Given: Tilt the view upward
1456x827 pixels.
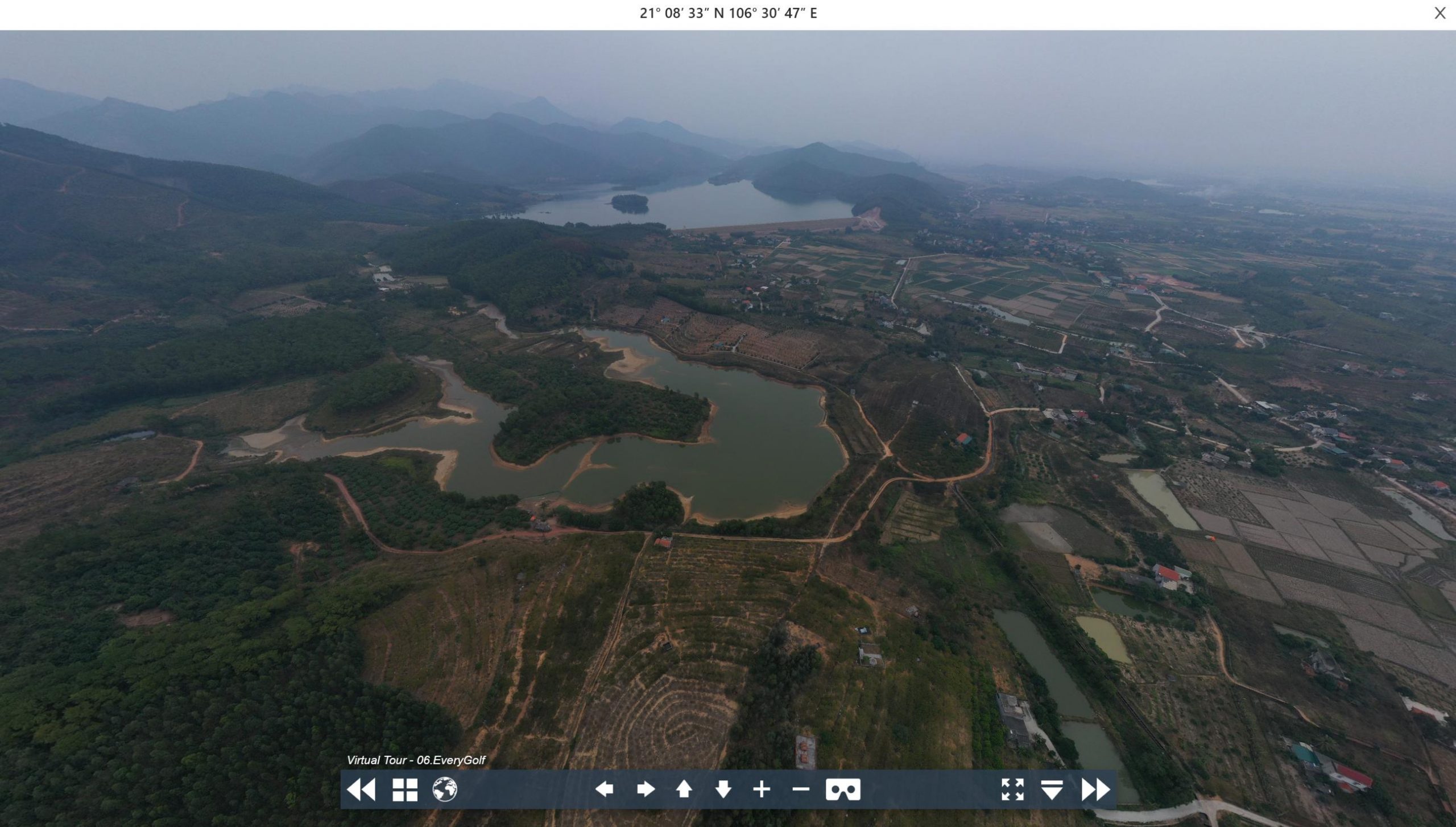Looking at the screenshot, I should [x=684, y=789].
